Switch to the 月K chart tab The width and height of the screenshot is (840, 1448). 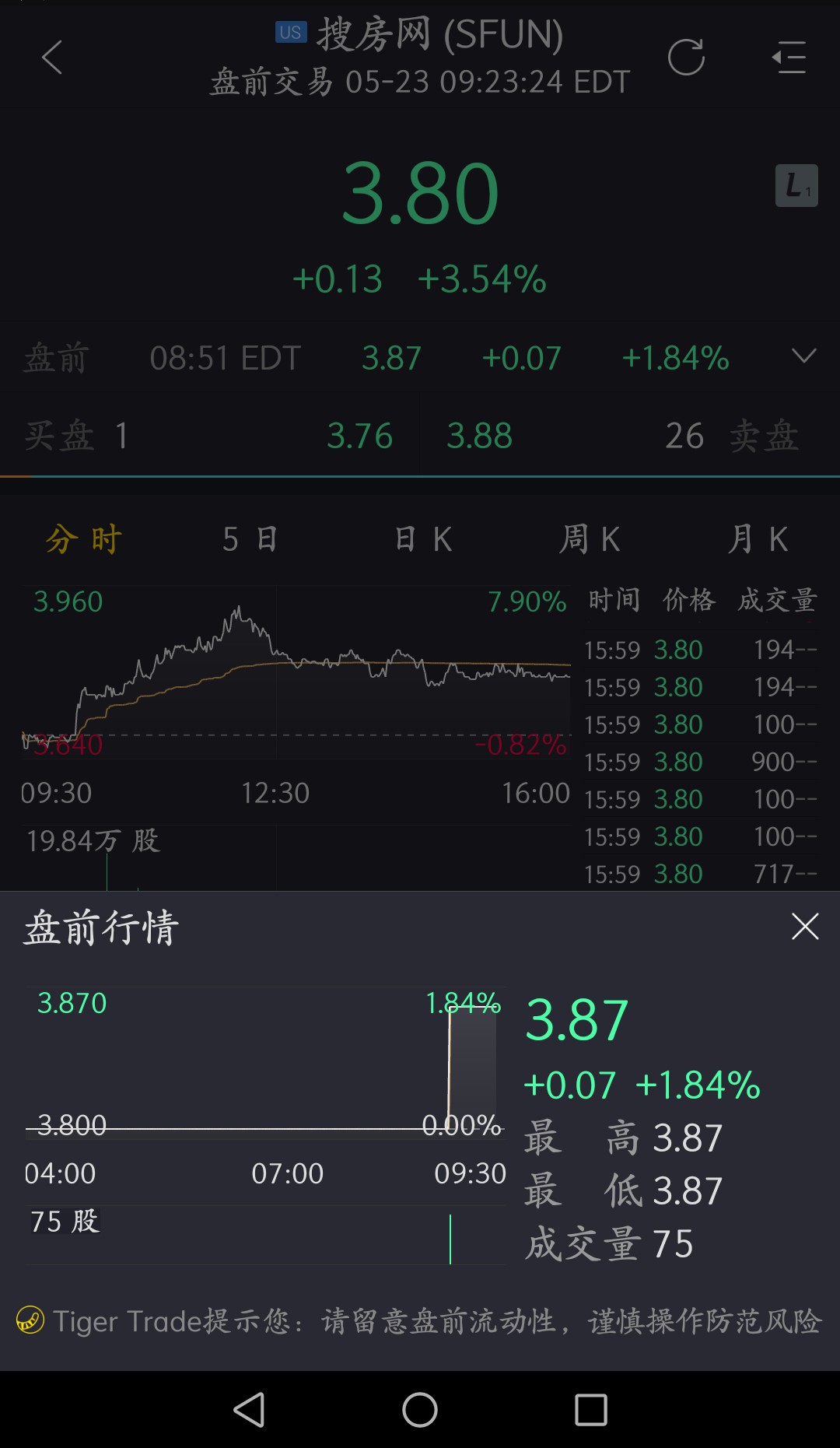click(758, 538)
